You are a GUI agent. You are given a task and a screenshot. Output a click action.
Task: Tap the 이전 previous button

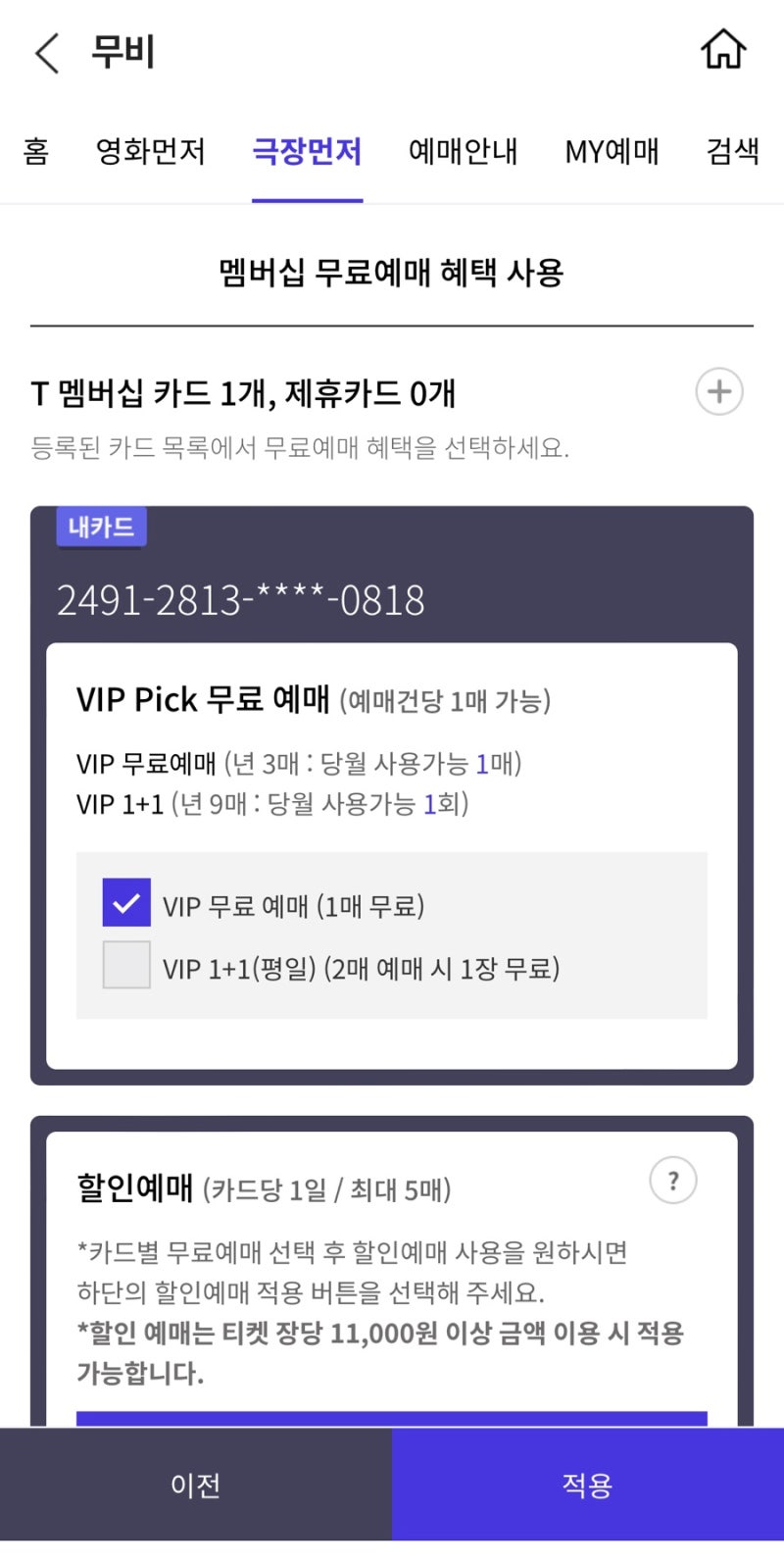(196, 1484)
